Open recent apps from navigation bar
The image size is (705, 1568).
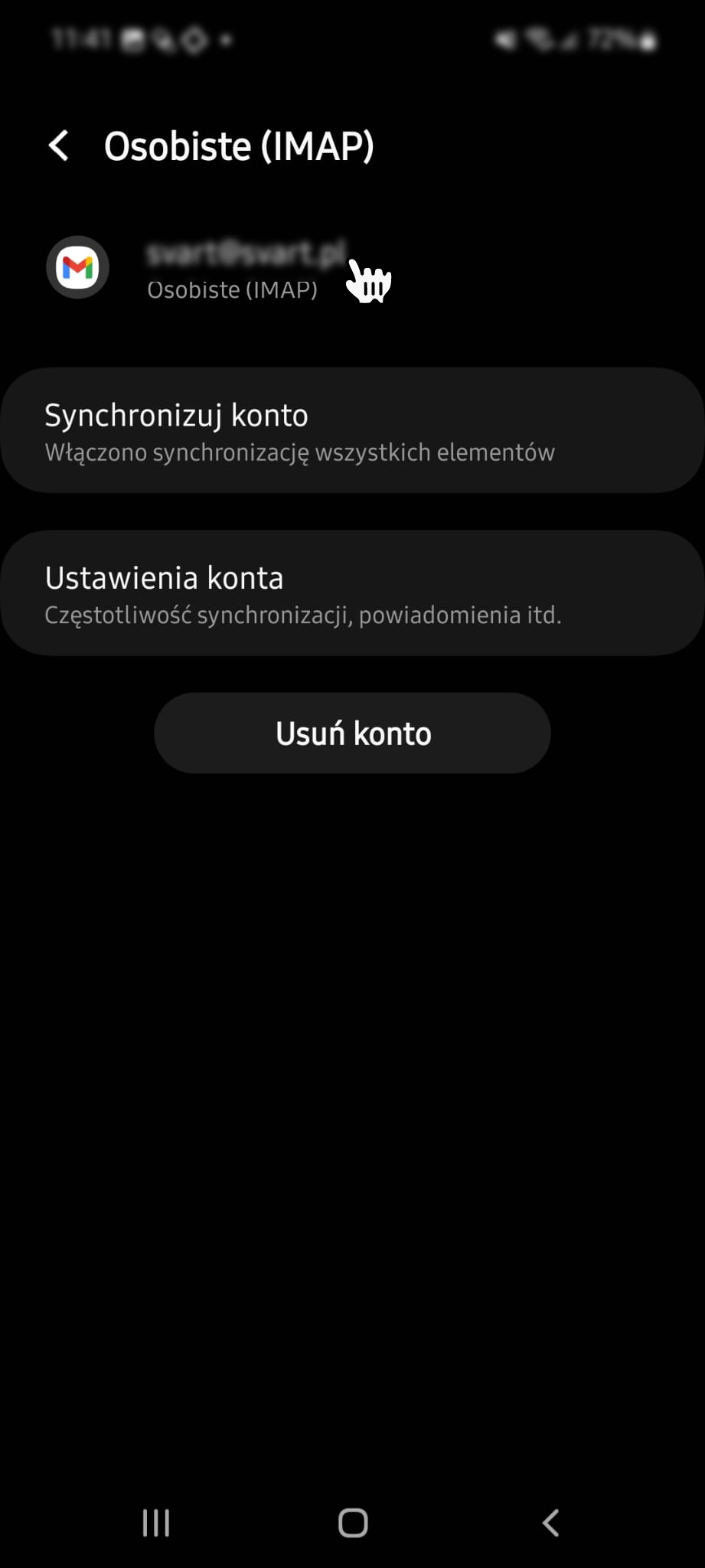click(156, 1523)
